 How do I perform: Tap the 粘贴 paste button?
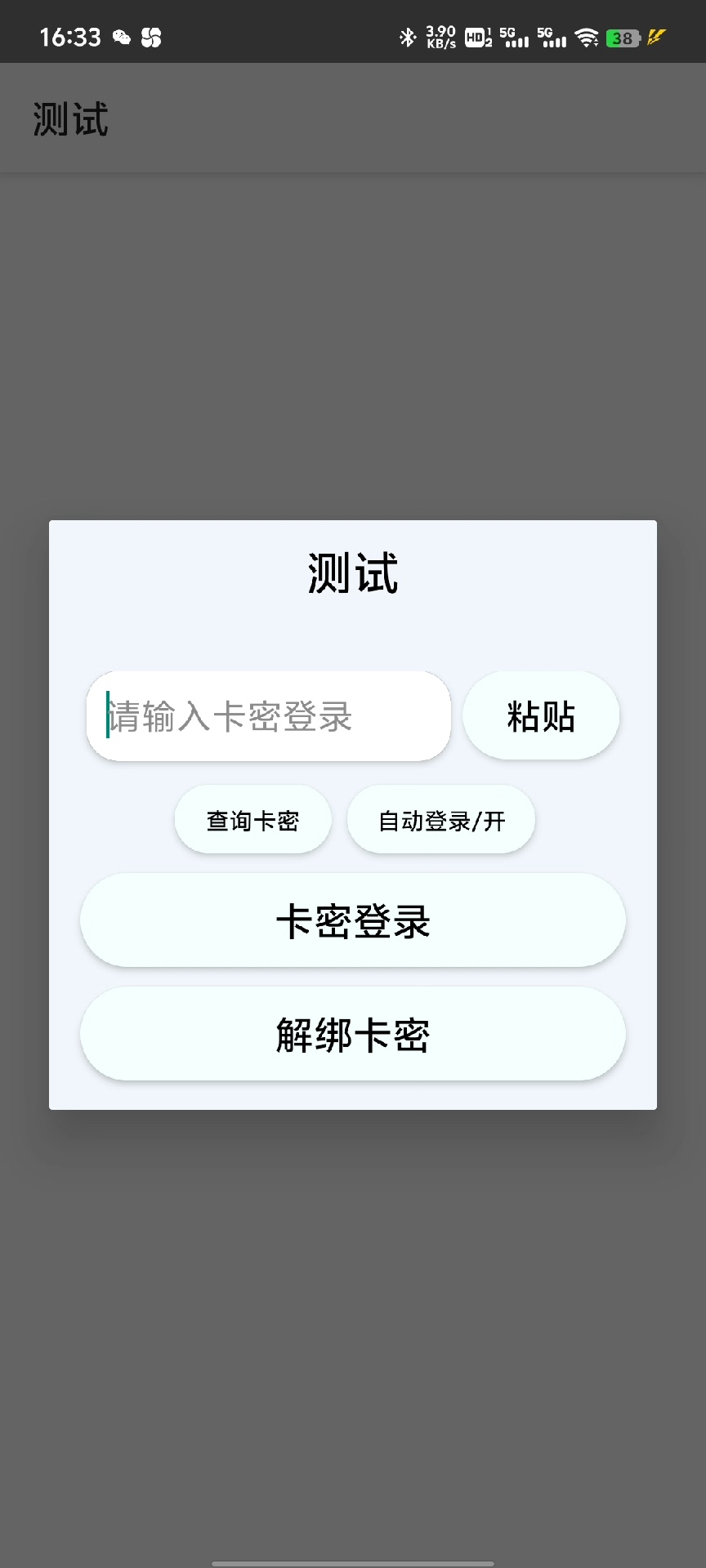(541, 716)
